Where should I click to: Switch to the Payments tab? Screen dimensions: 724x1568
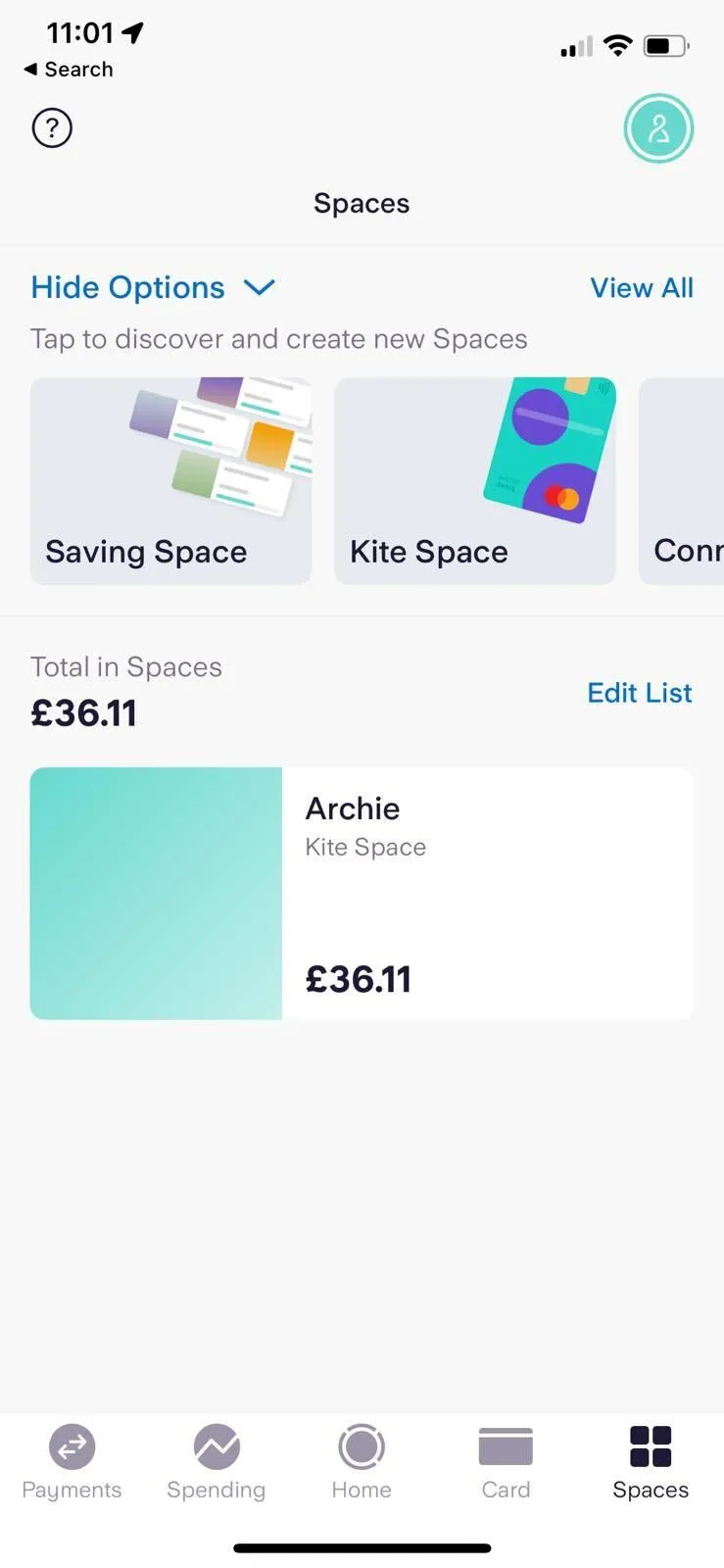[x=72, y=1462]
